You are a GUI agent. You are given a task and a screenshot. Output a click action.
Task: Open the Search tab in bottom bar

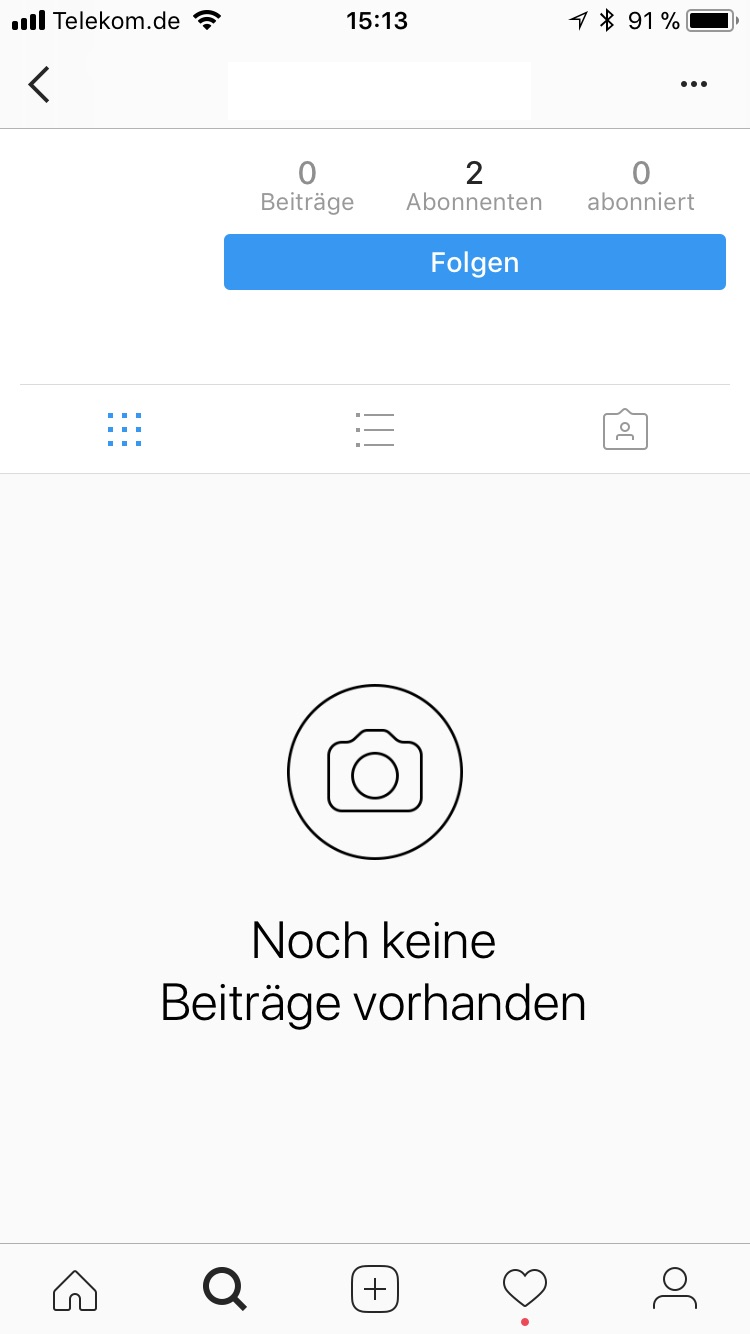tap(224, 1288)
